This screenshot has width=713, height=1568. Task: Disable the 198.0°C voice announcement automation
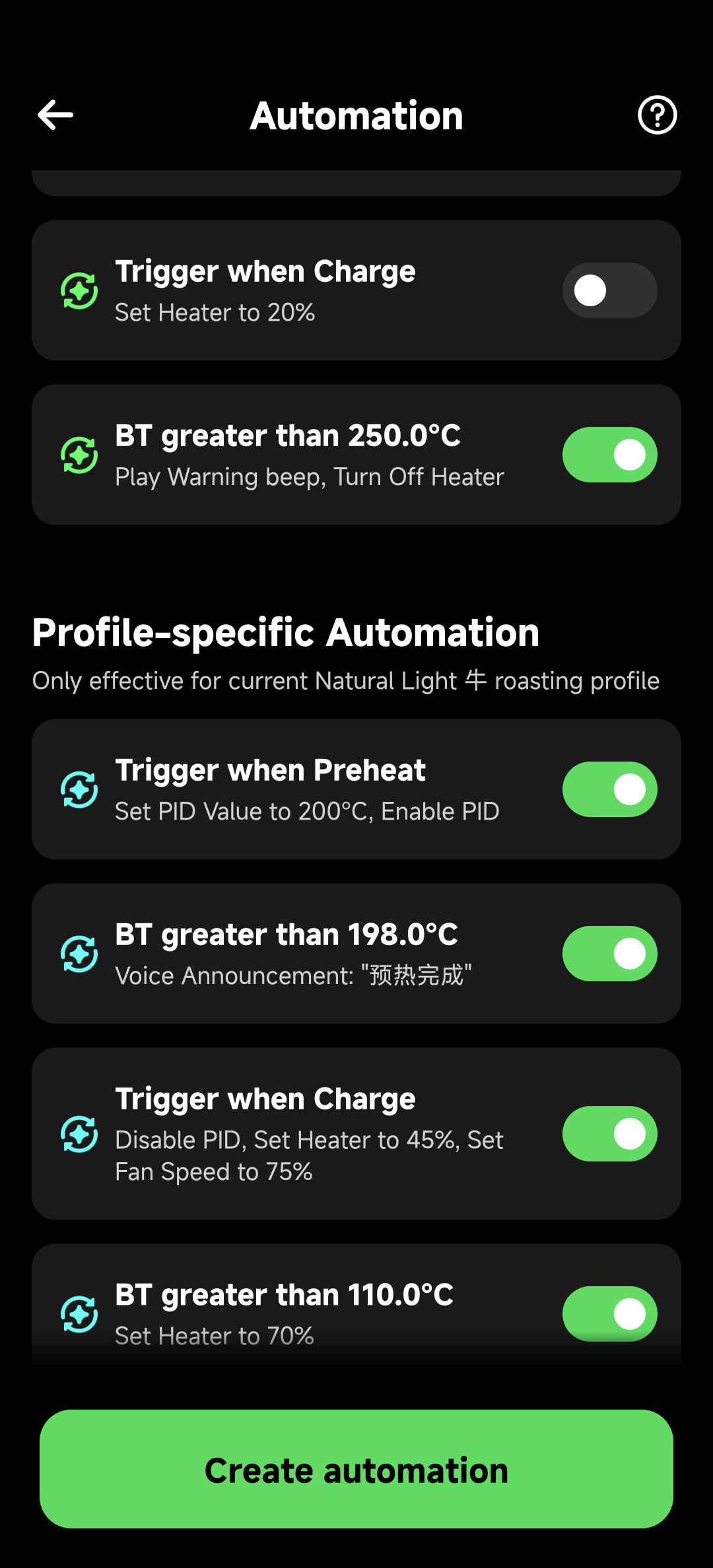pos(609,952)
